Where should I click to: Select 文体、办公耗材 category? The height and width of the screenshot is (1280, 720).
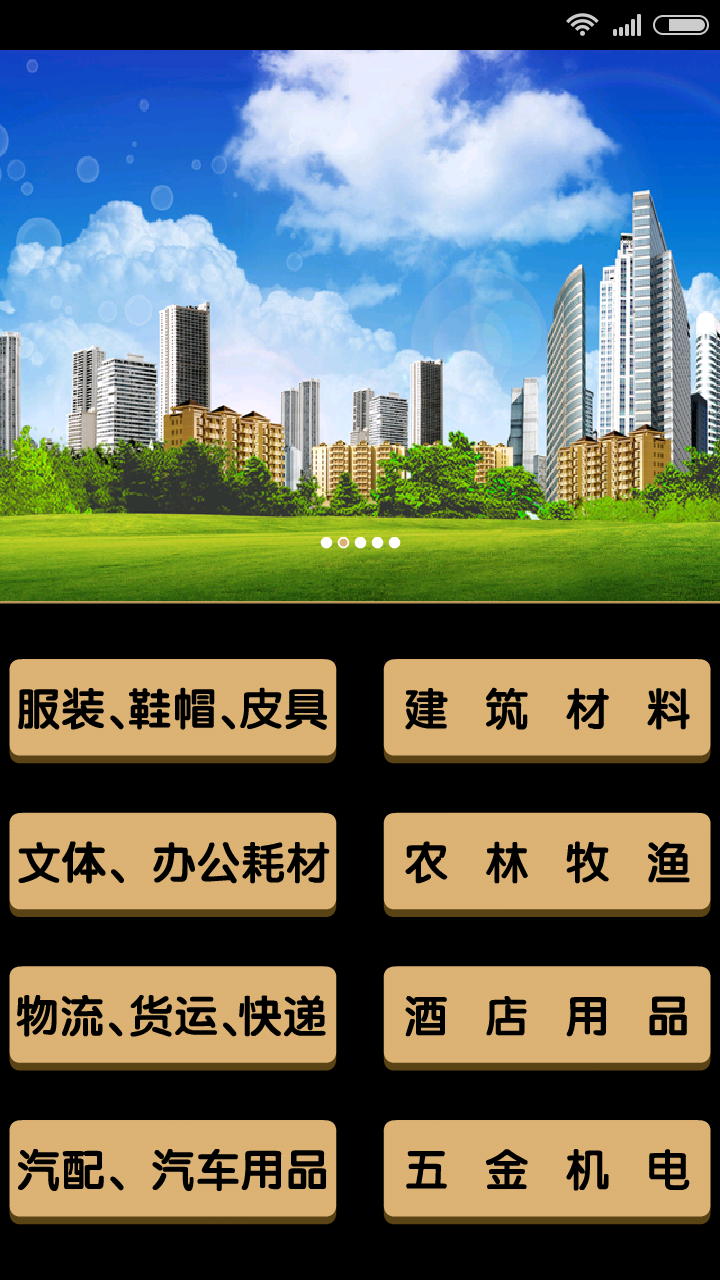click(172, 863)
